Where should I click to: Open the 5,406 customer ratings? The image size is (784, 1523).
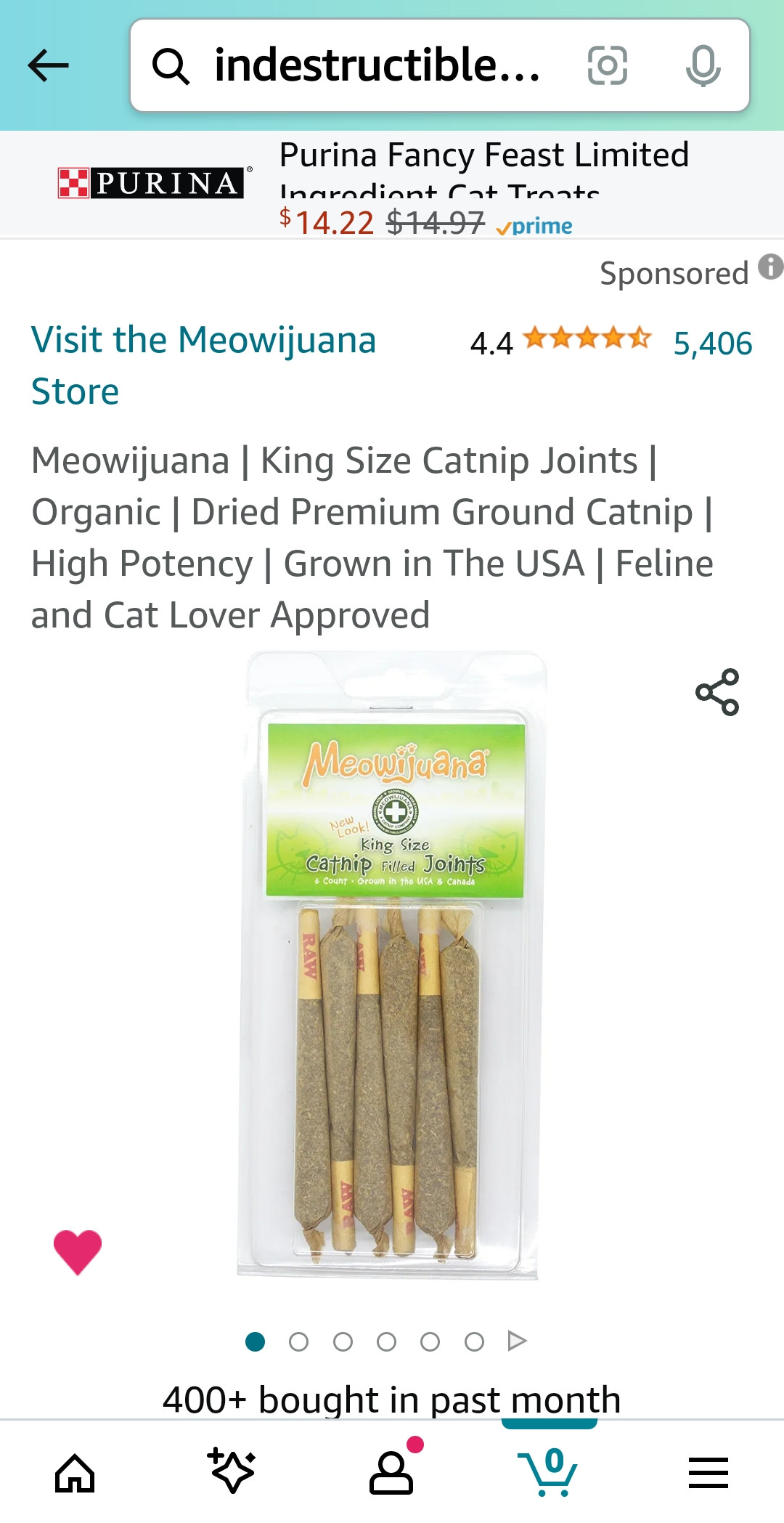coord(712,344)
